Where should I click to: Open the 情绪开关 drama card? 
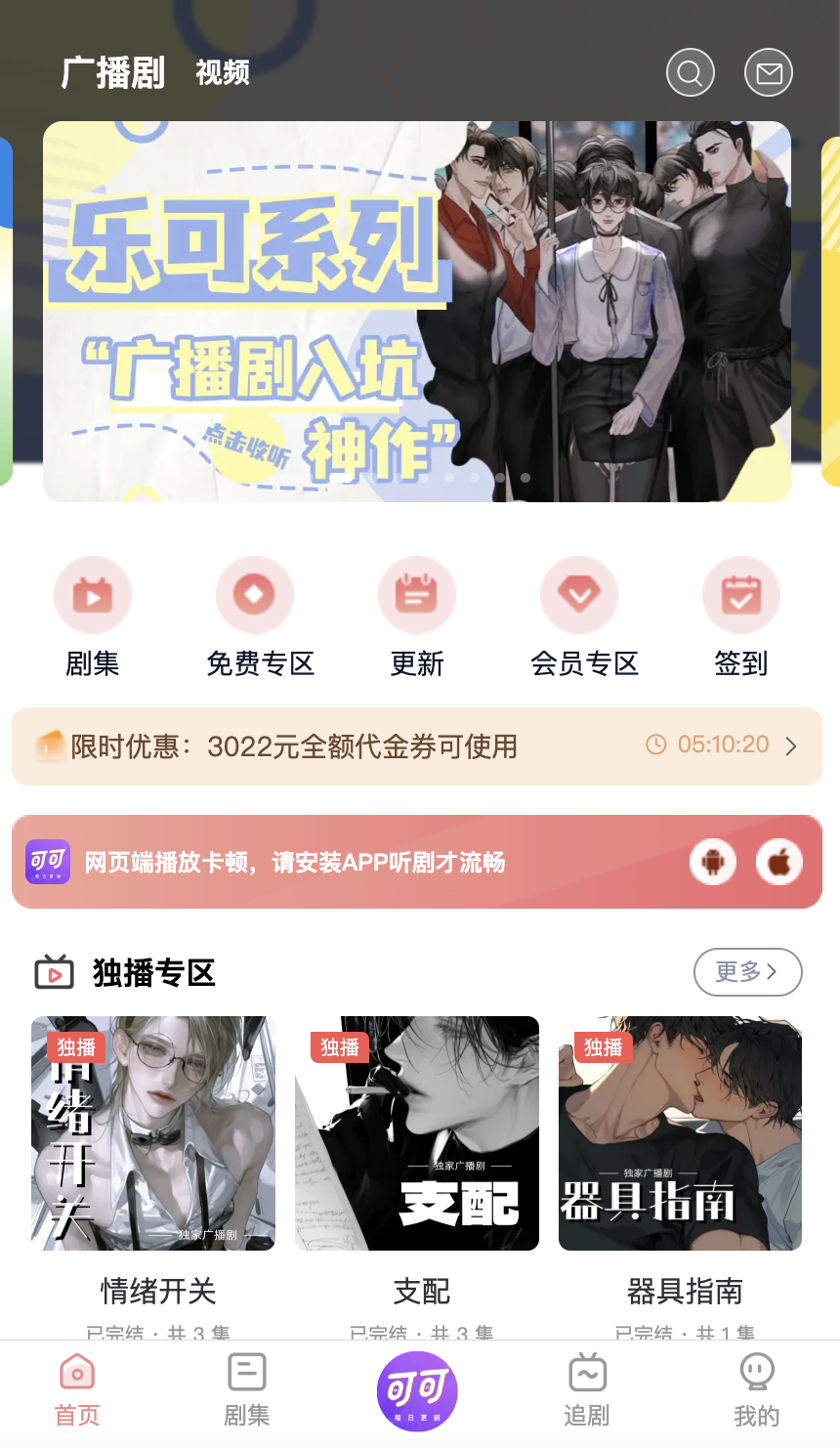pyautogui.click(x=153, y=1133)
